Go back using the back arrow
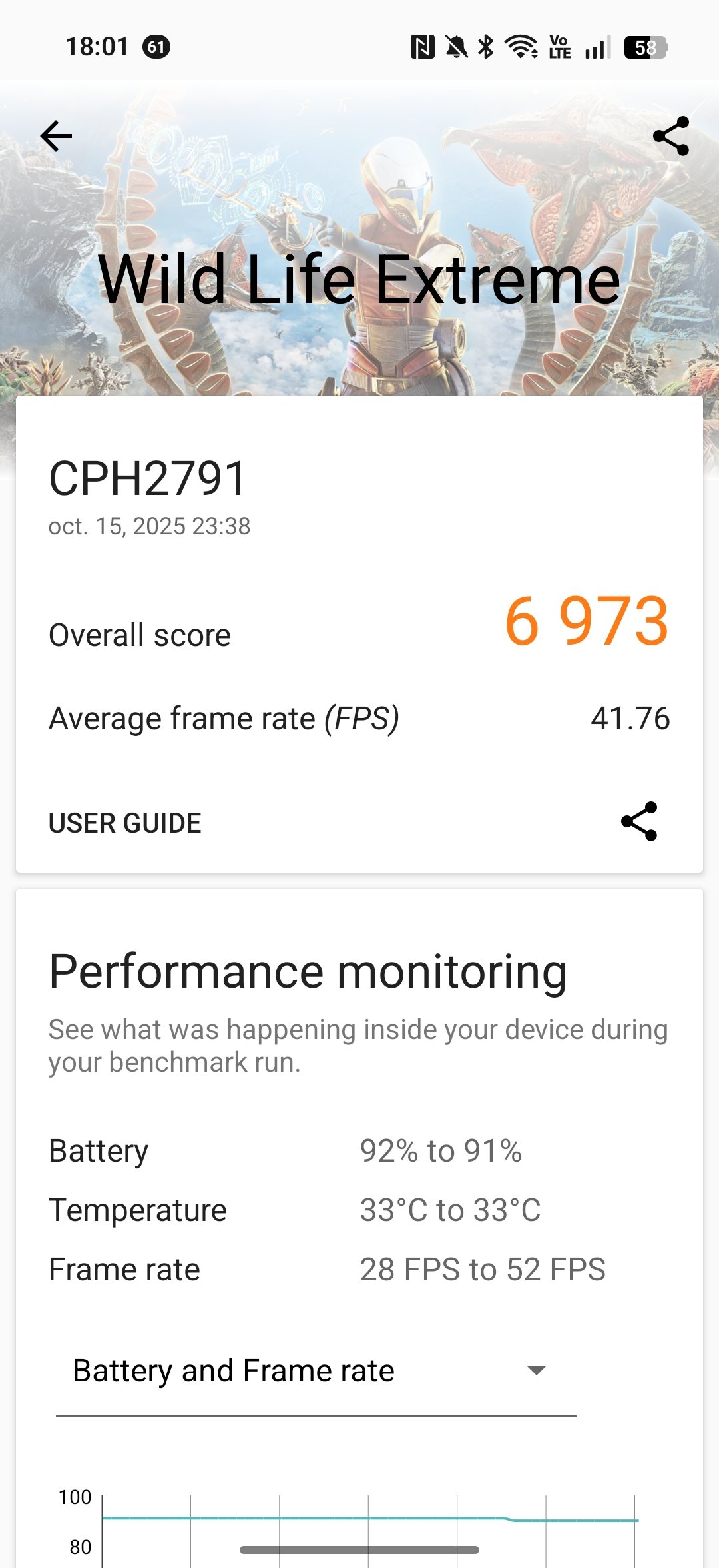Viewport: 719px width, 1568px height. pyautogui.click(x=56, y=136)
